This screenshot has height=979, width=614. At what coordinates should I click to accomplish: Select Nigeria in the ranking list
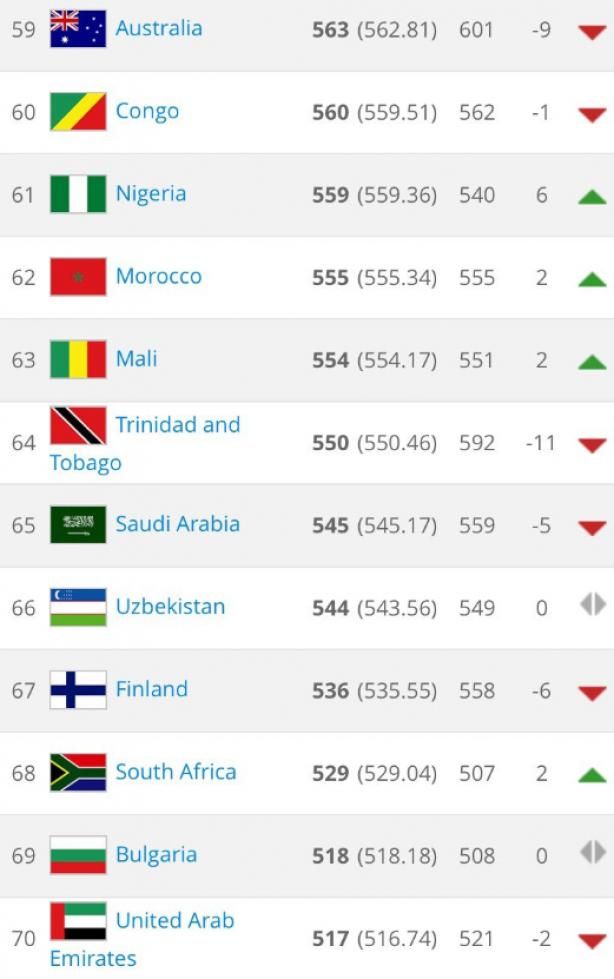click(x=150, y=194)
